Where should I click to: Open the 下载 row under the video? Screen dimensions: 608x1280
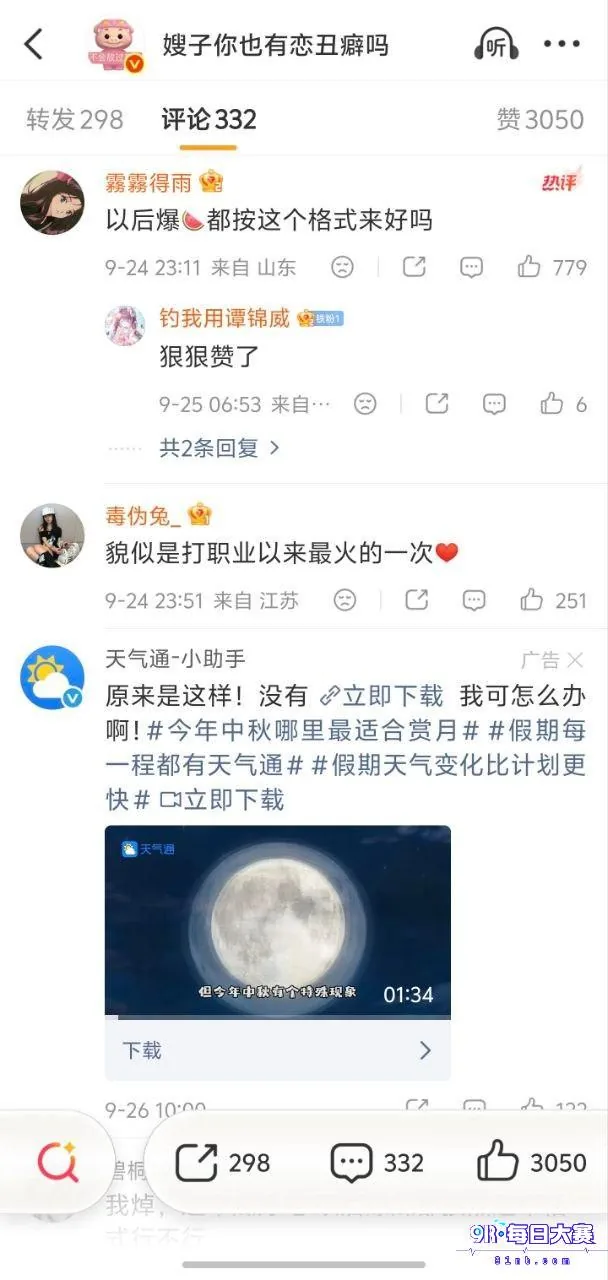coord(278,1050)
